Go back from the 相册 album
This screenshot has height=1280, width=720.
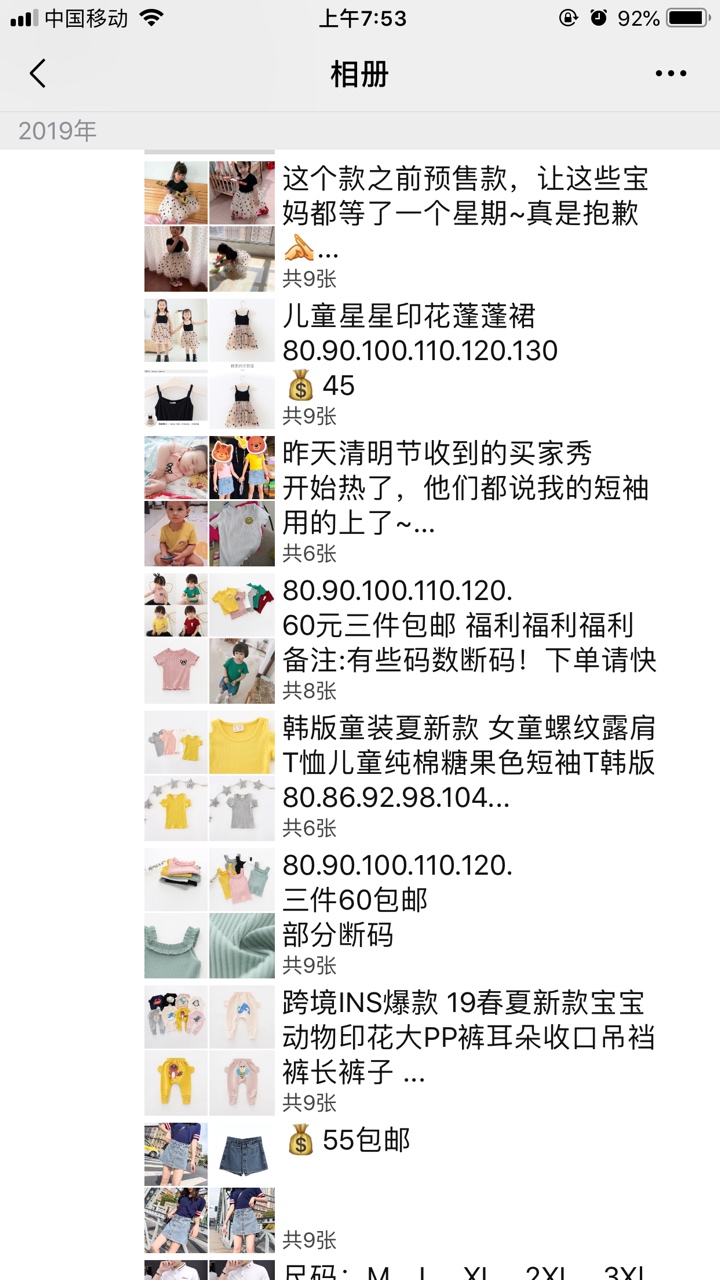[38, 74]
